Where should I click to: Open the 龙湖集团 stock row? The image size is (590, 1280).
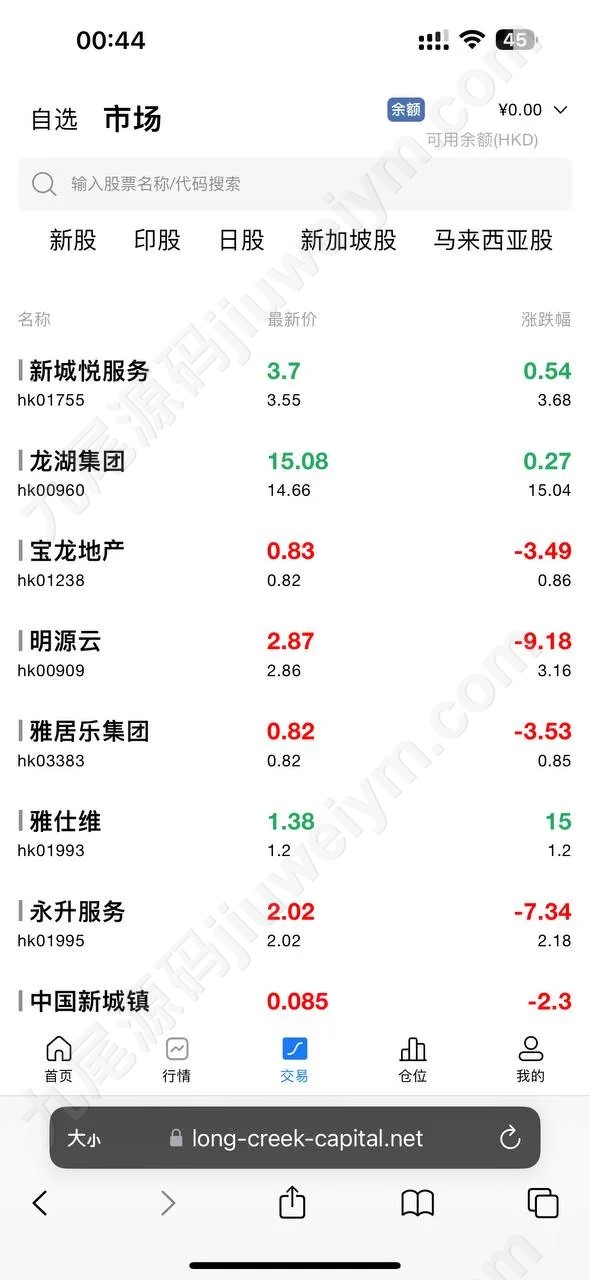tap(295, 474)
